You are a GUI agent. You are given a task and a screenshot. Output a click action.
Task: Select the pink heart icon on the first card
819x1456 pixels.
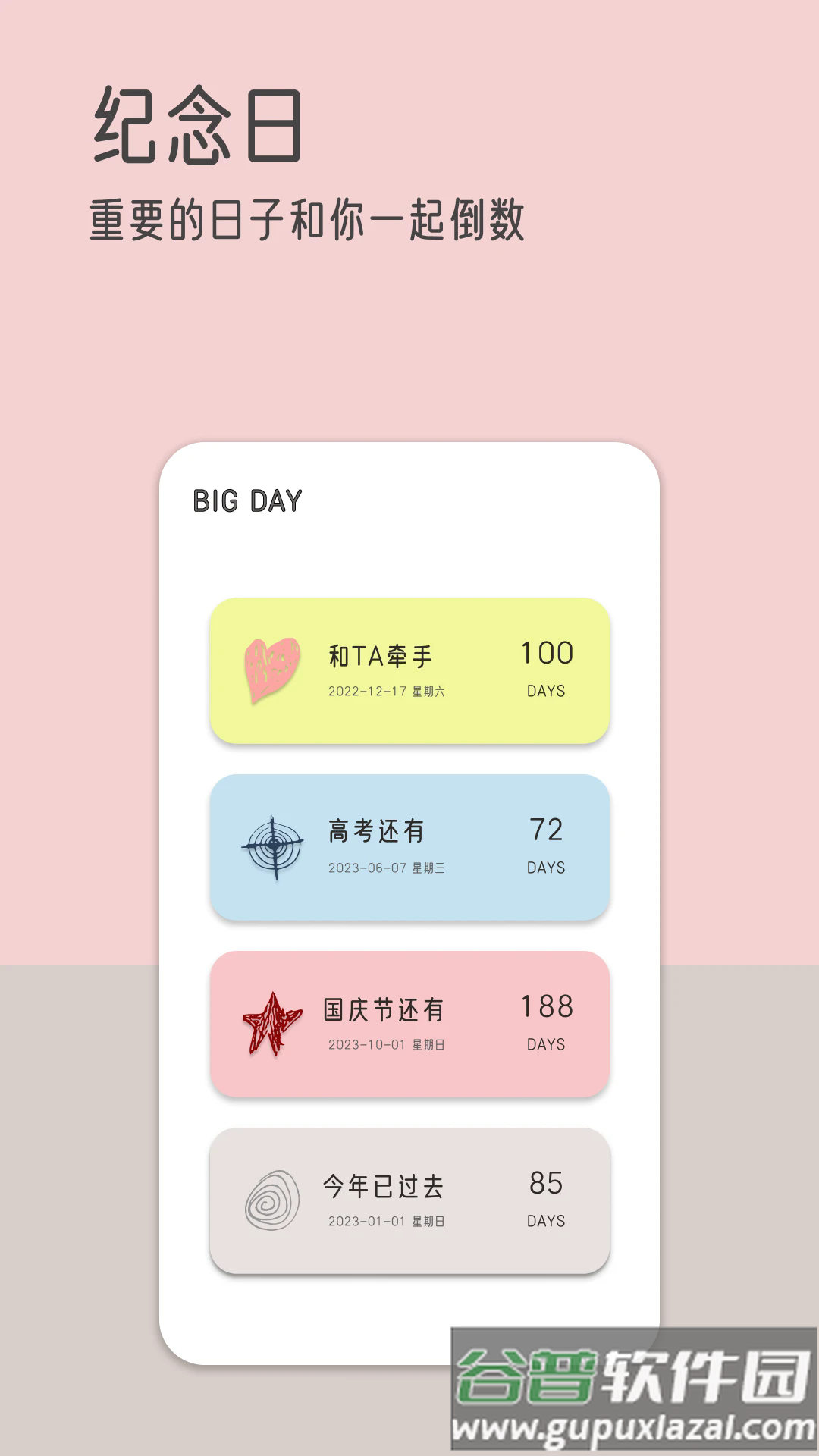pos(269,667)
